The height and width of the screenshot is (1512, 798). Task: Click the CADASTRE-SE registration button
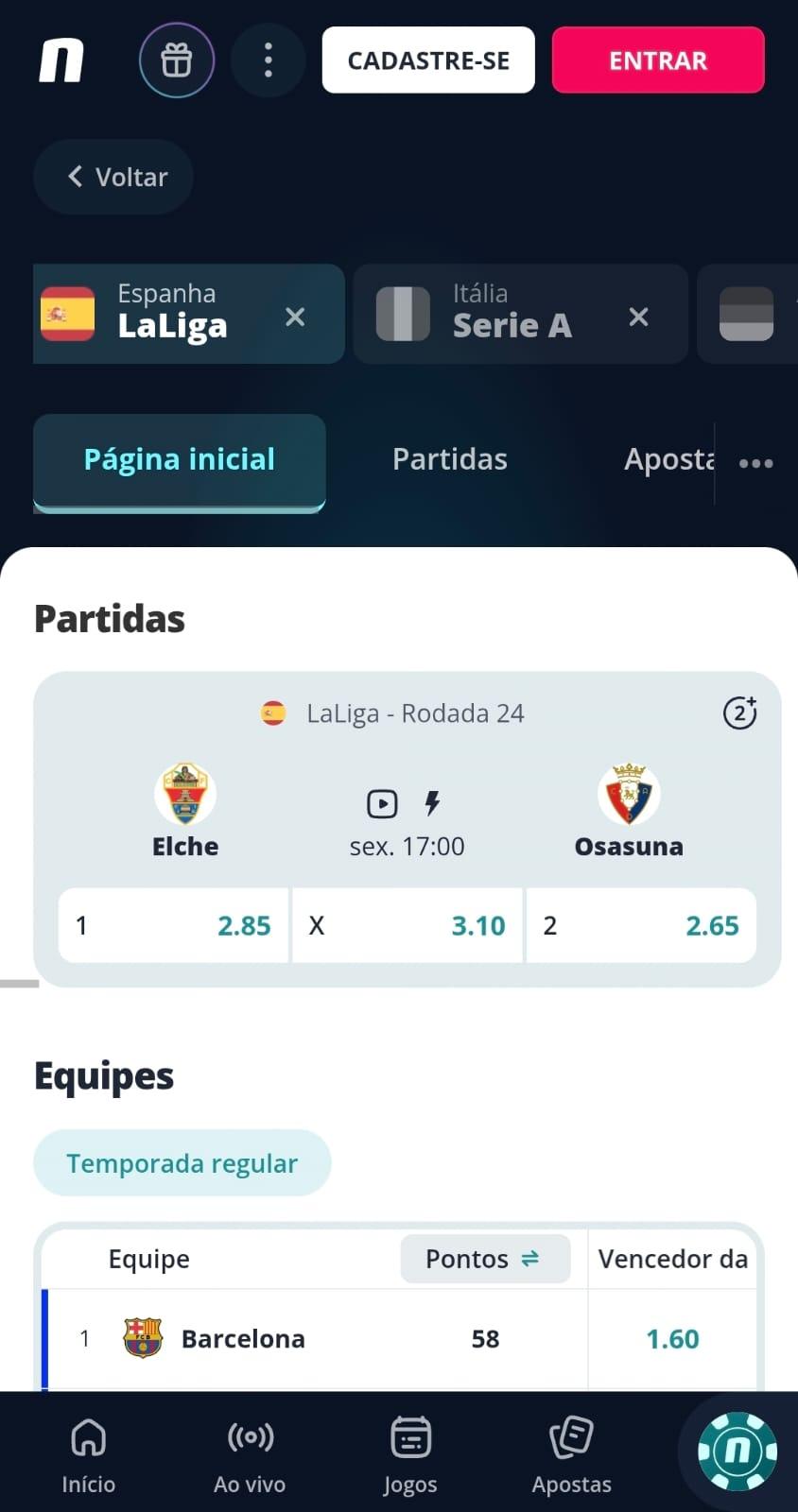tap(427, 60)
